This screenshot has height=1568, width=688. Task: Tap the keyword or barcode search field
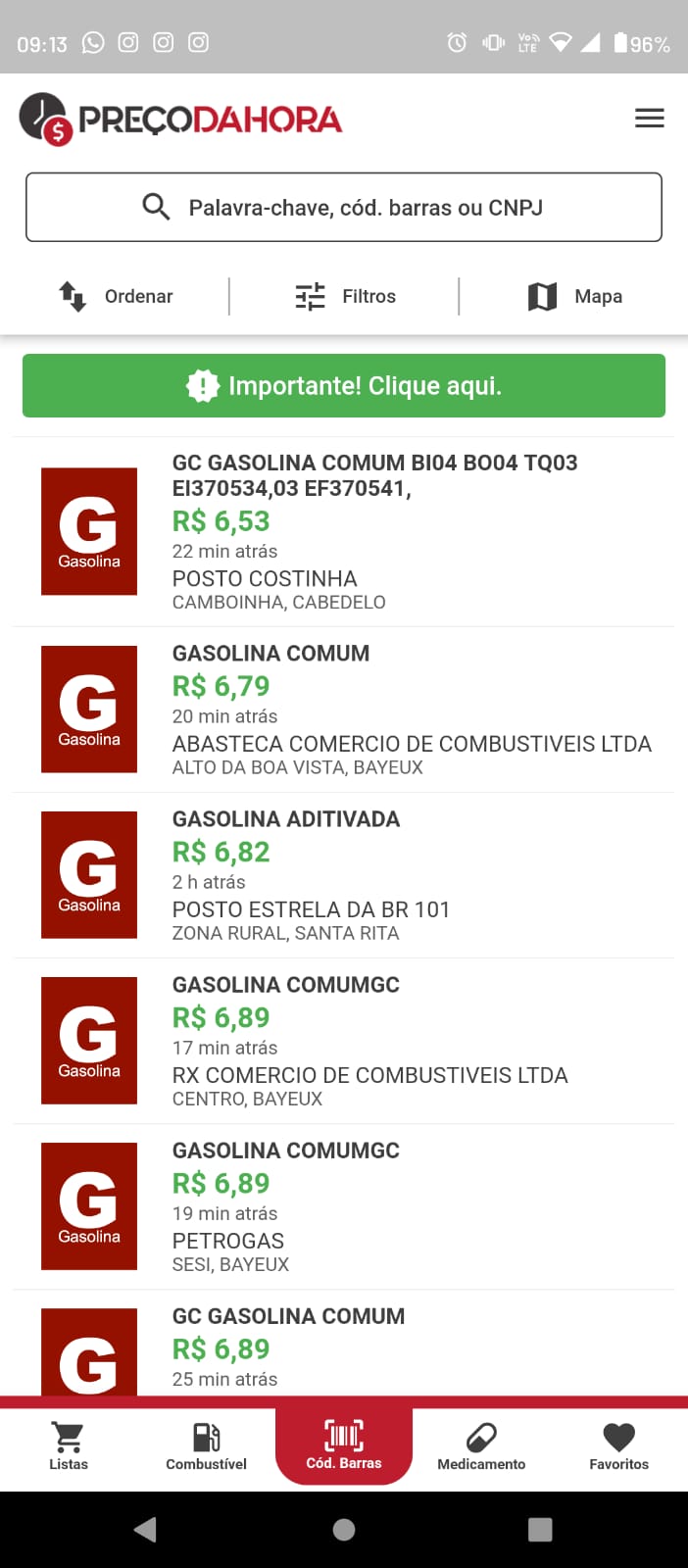(344, 207)
